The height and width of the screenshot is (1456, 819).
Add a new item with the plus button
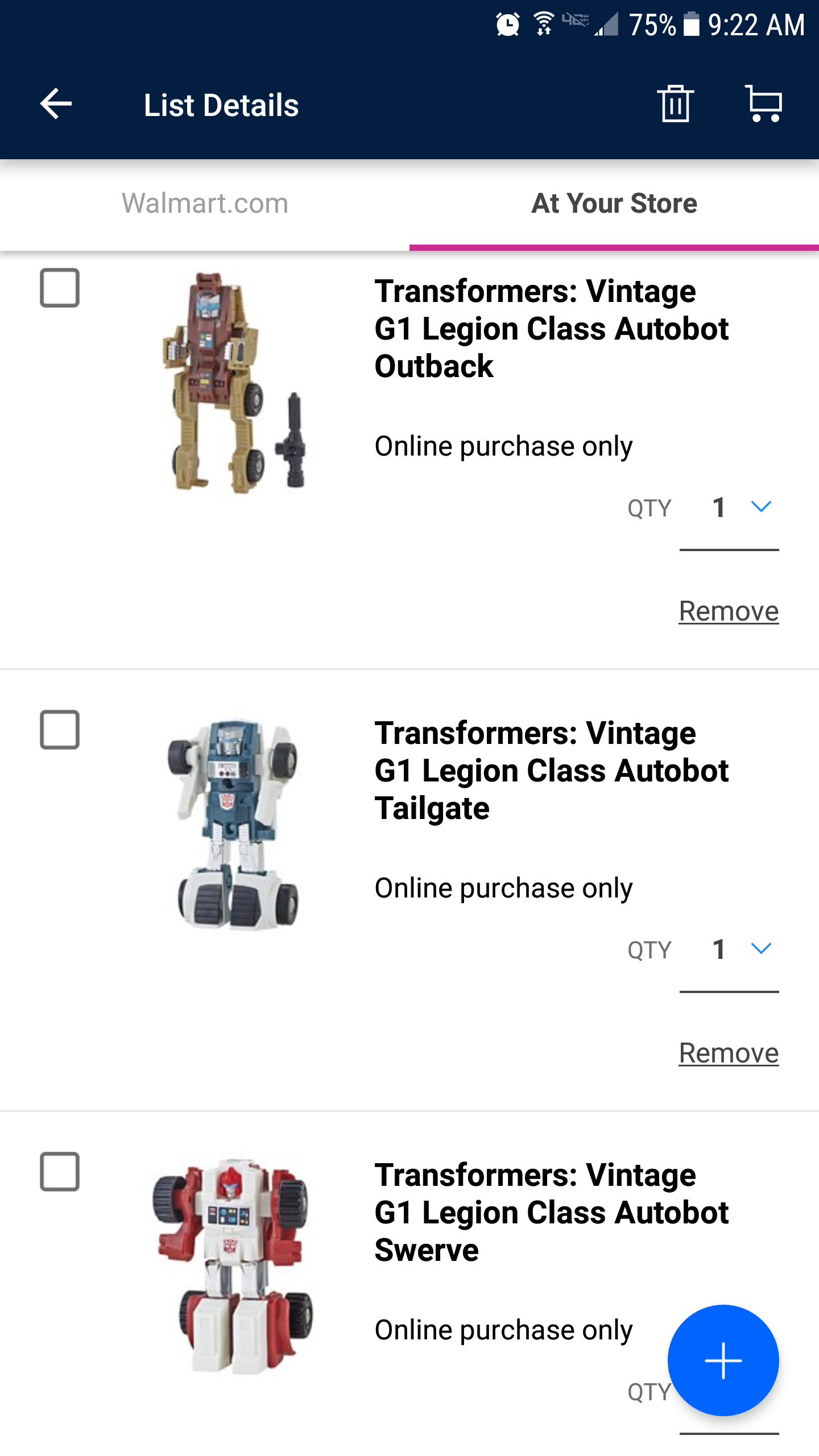(x=723, y=1360)
